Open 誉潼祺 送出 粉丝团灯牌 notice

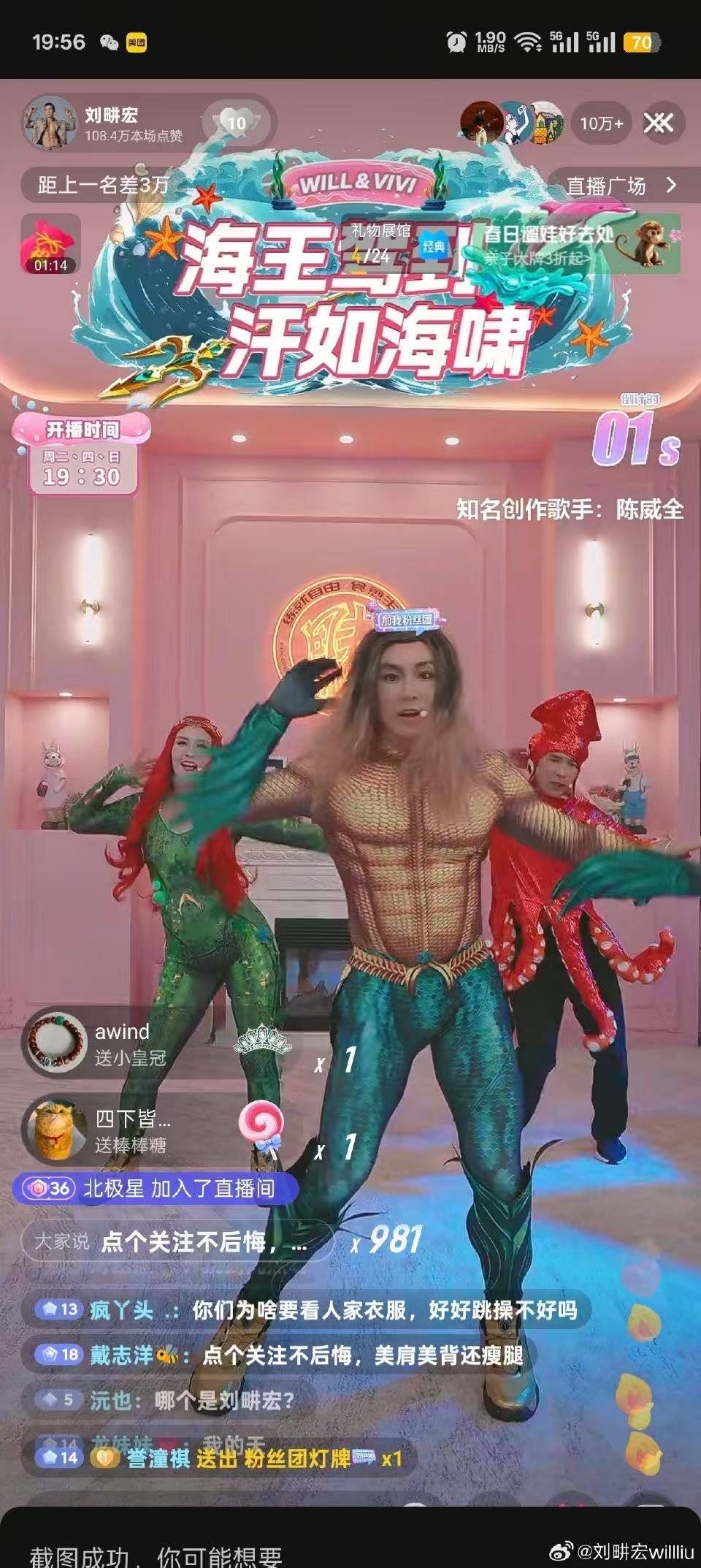219,1458
